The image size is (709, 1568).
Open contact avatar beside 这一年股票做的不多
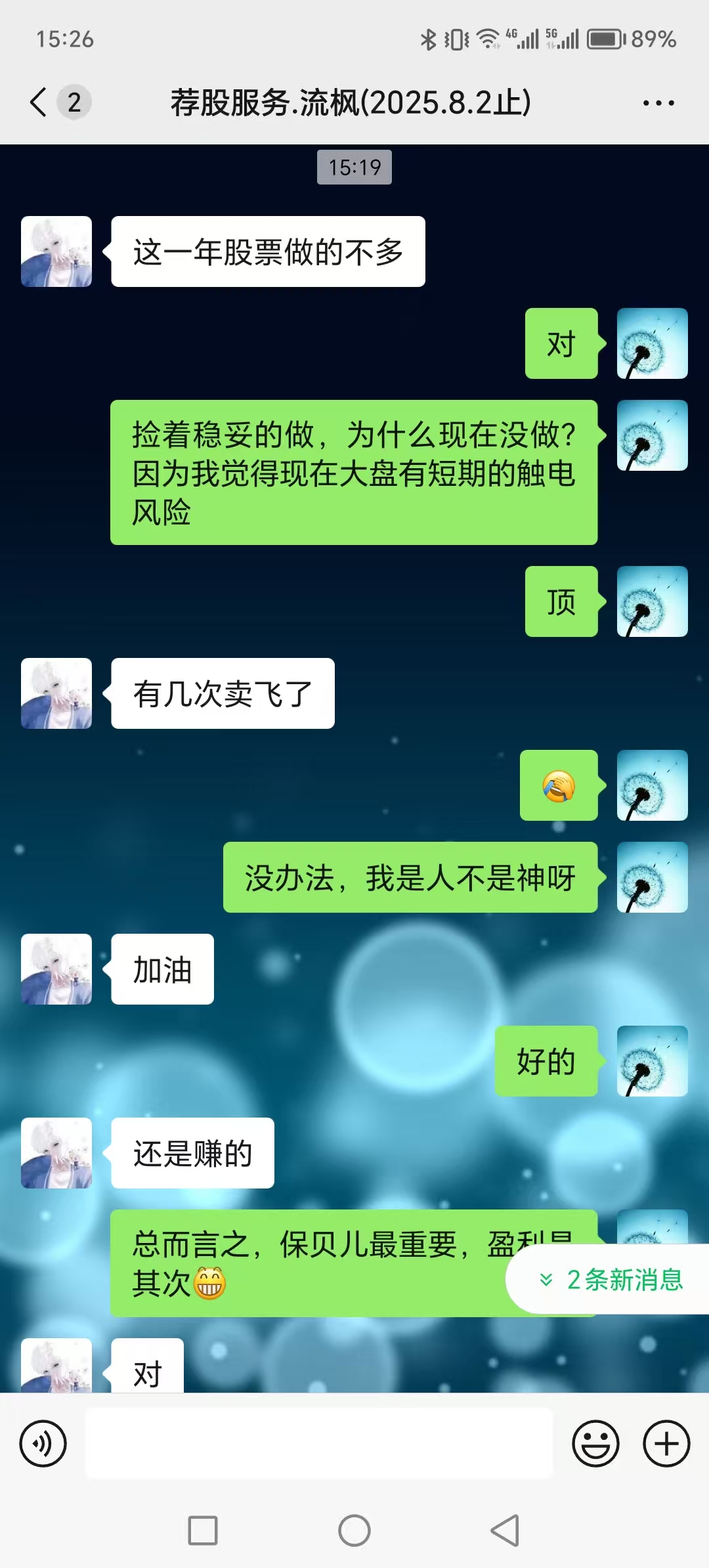tap(56, 251)
